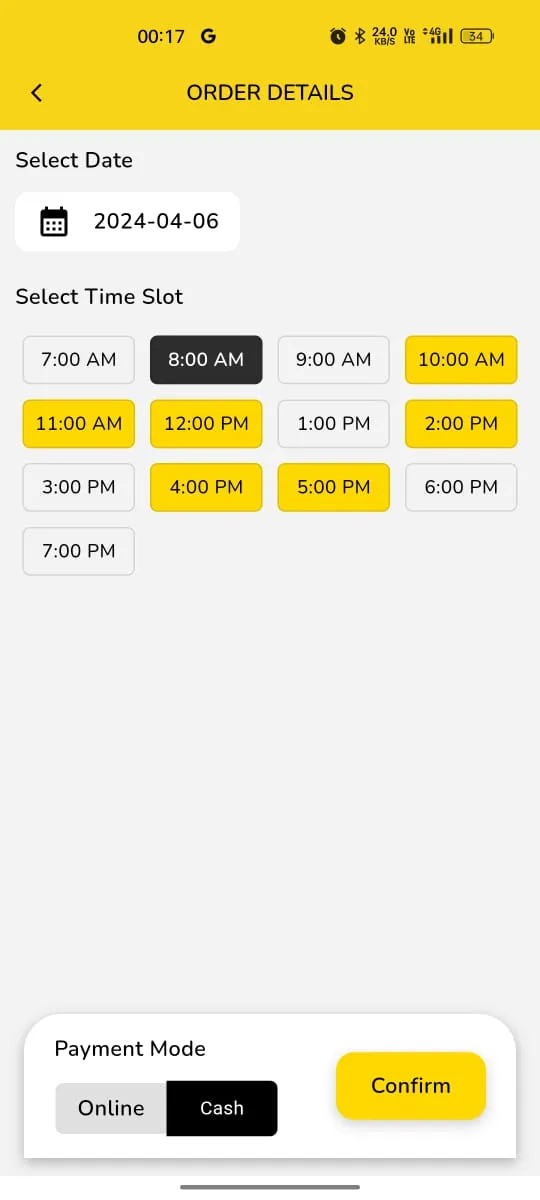This screenshot has width=540, height=1200.
Task: Tap the 5:00 PM time slot
Action: pyautogui.click(x=333, y=488)
